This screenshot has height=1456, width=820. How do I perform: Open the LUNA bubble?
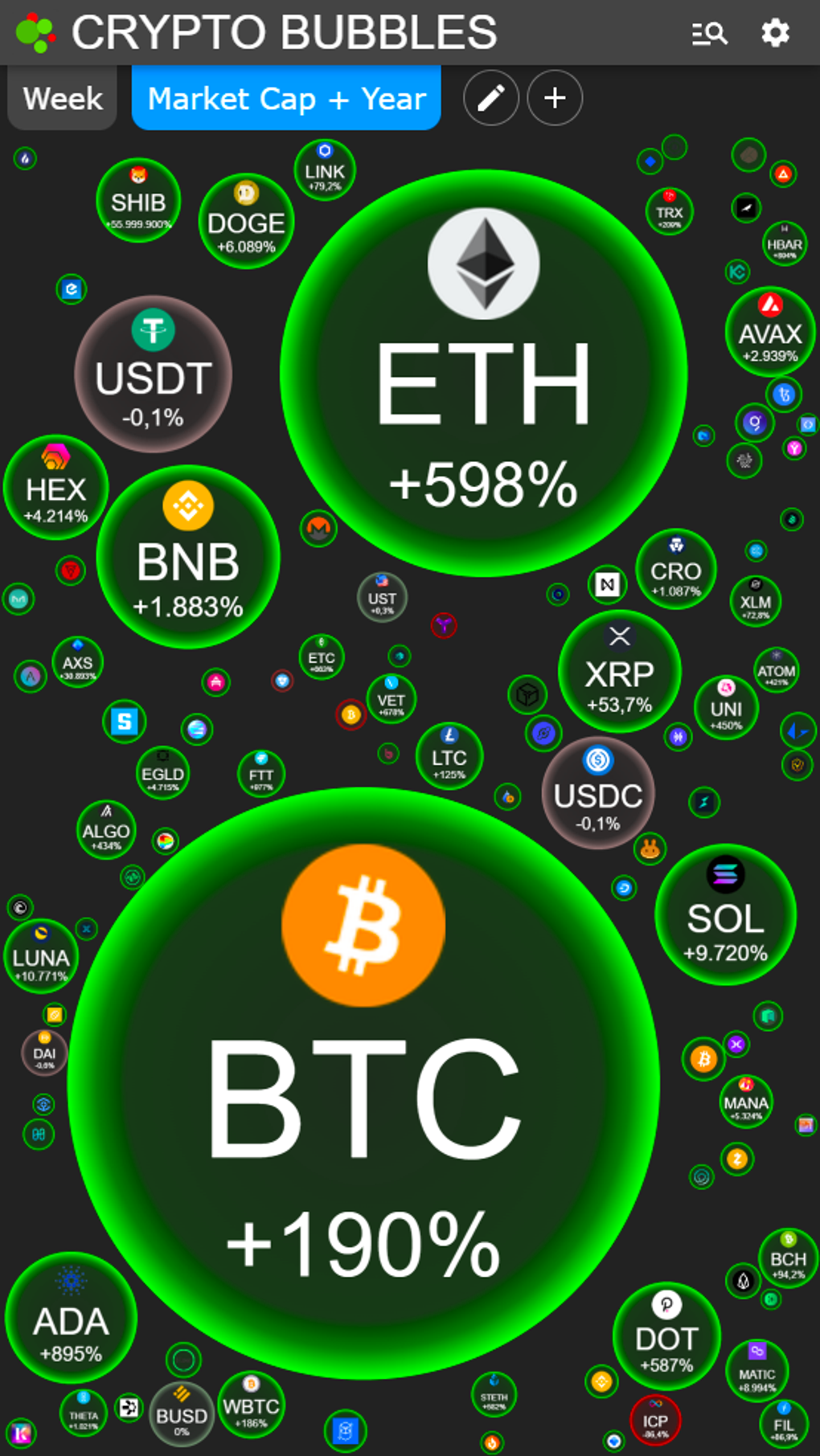40,956
